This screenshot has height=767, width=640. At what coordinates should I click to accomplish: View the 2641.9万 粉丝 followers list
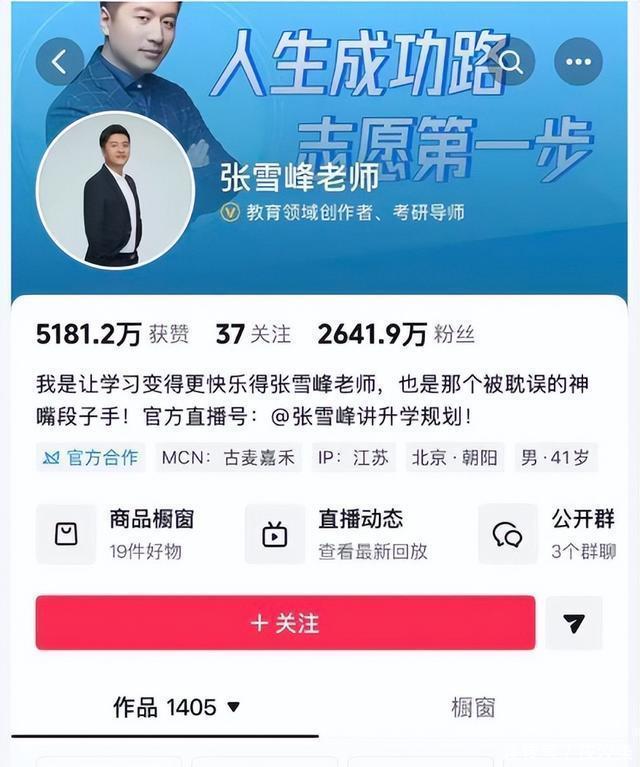[x=395, y=335]
